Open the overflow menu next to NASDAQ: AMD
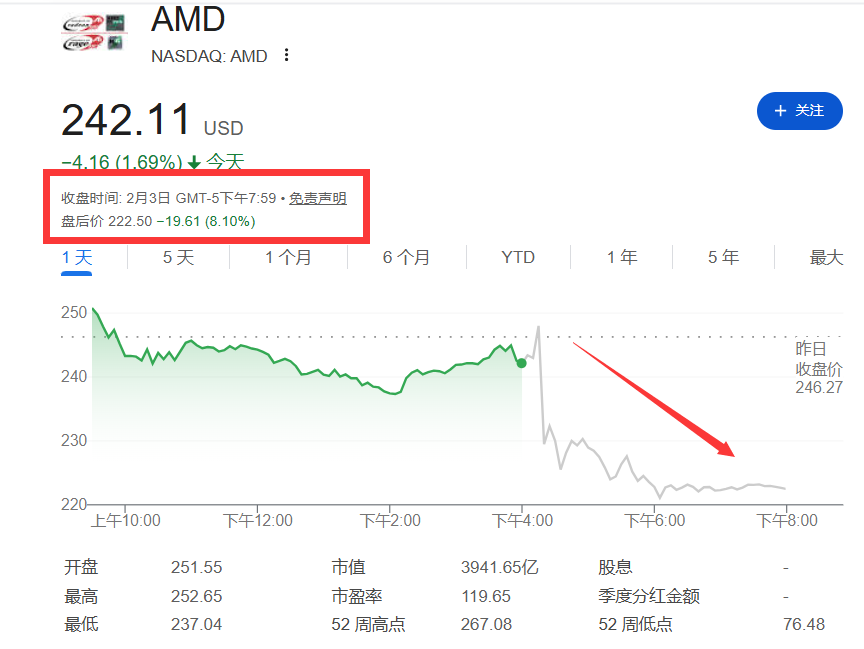The height and width of the screenshot is (649, 864). pos(287,56)
